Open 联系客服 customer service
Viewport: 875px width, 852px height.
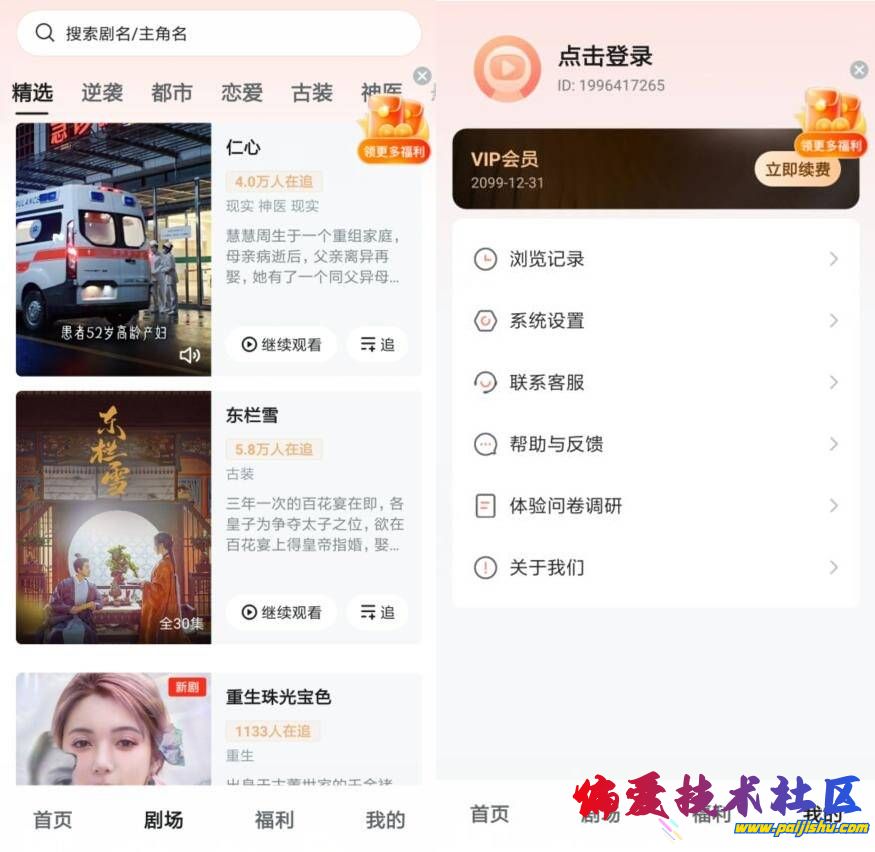655,383
